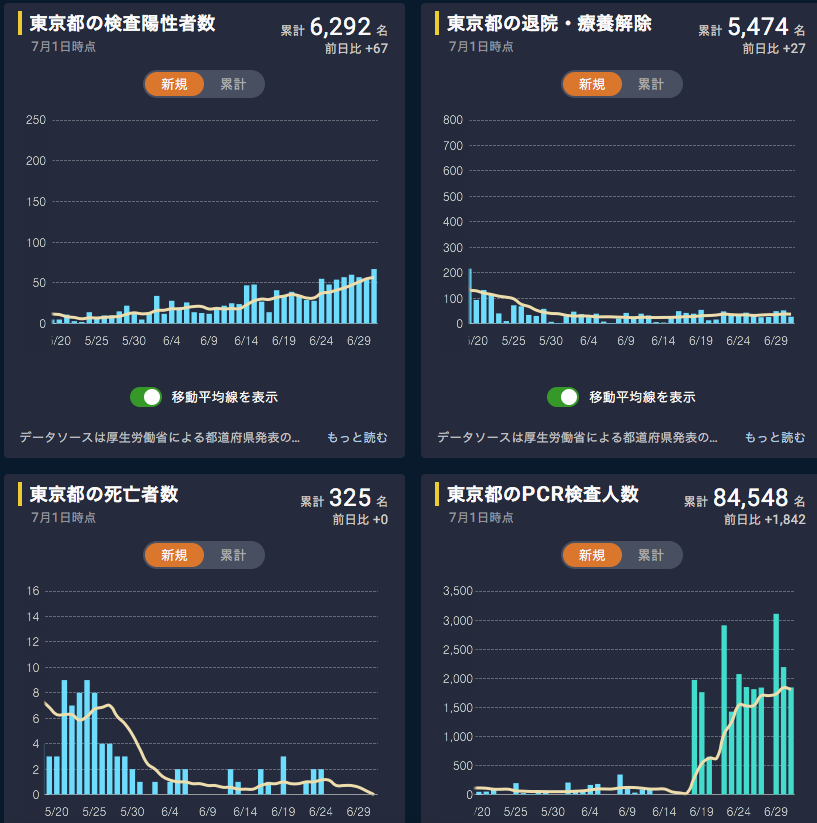Switch 検査陽性者数 chart to 累計 view
817x823 pixels.
[234, 84]
